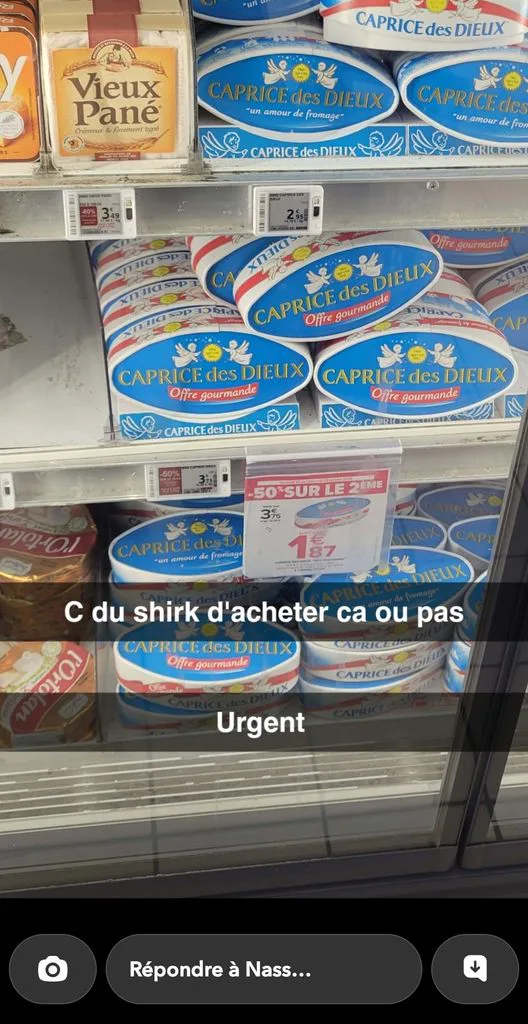Tap the Répondre à Nass reply field
This screenshot has height=1024, width=528.
(x=263, y=968)
